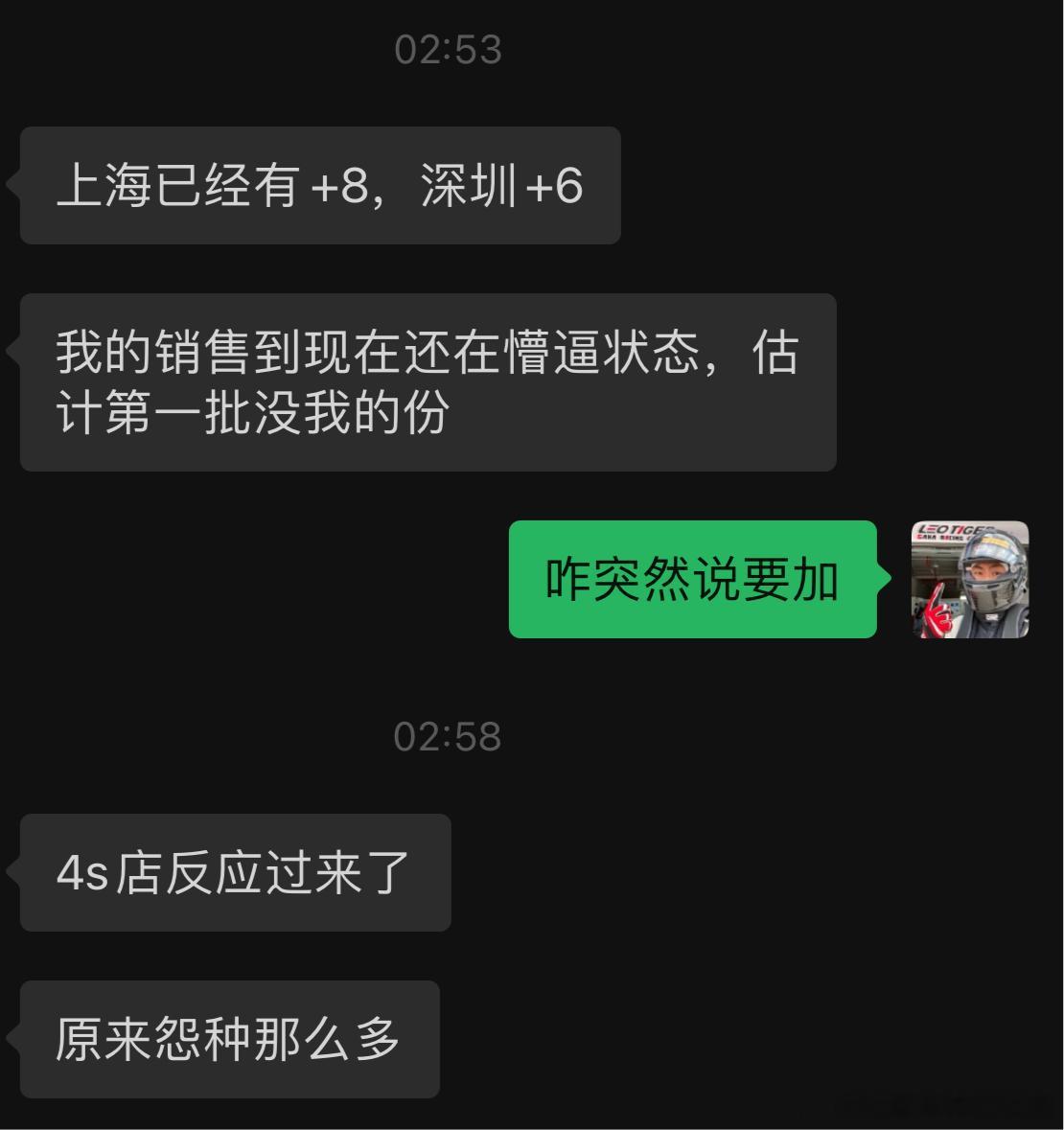Click the 02:58 timestamp
Image resolution: width=1064 pixels, height=1130 pixels.
449,735
